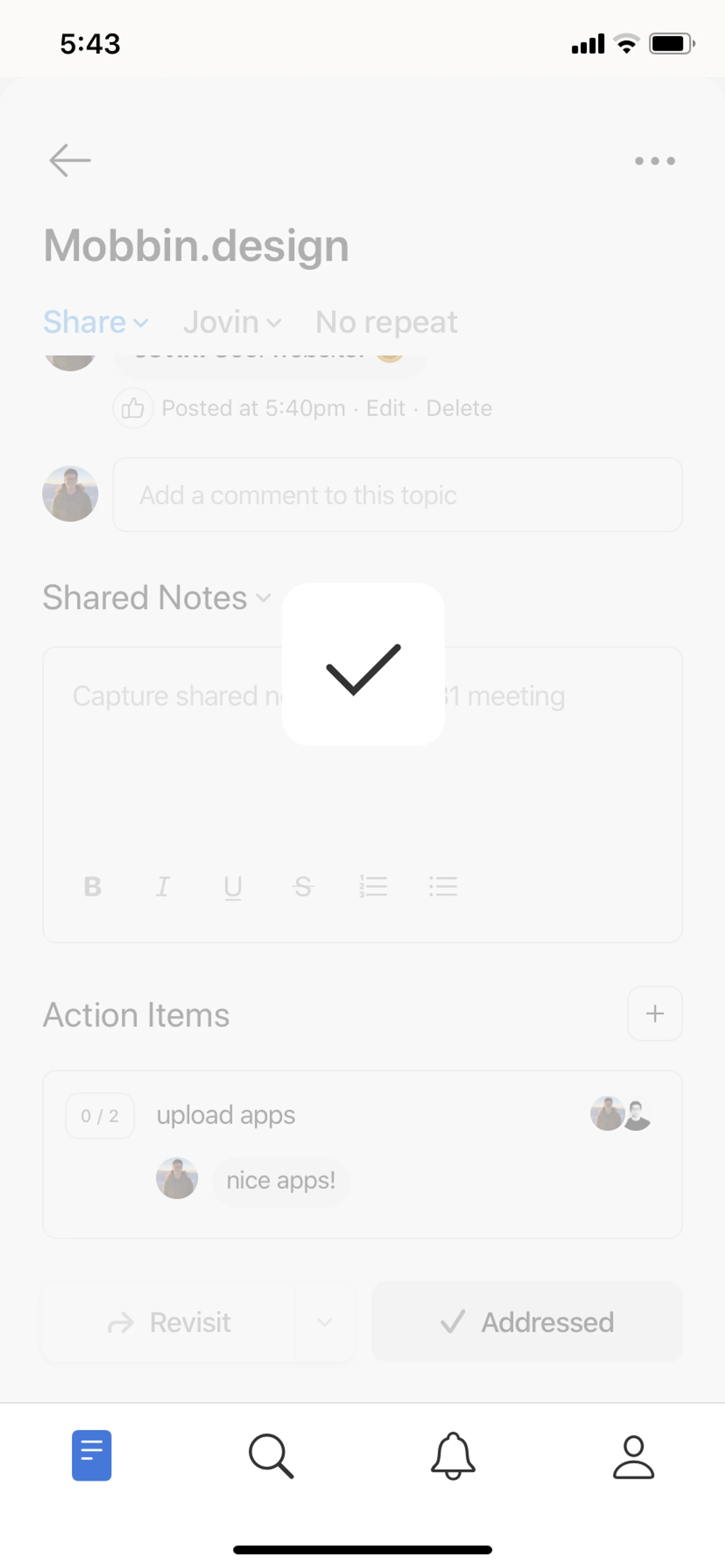This screenshot has width=725, height=1568.
Task: Focus the Add a comment field
Action: [x=397, y=495]
